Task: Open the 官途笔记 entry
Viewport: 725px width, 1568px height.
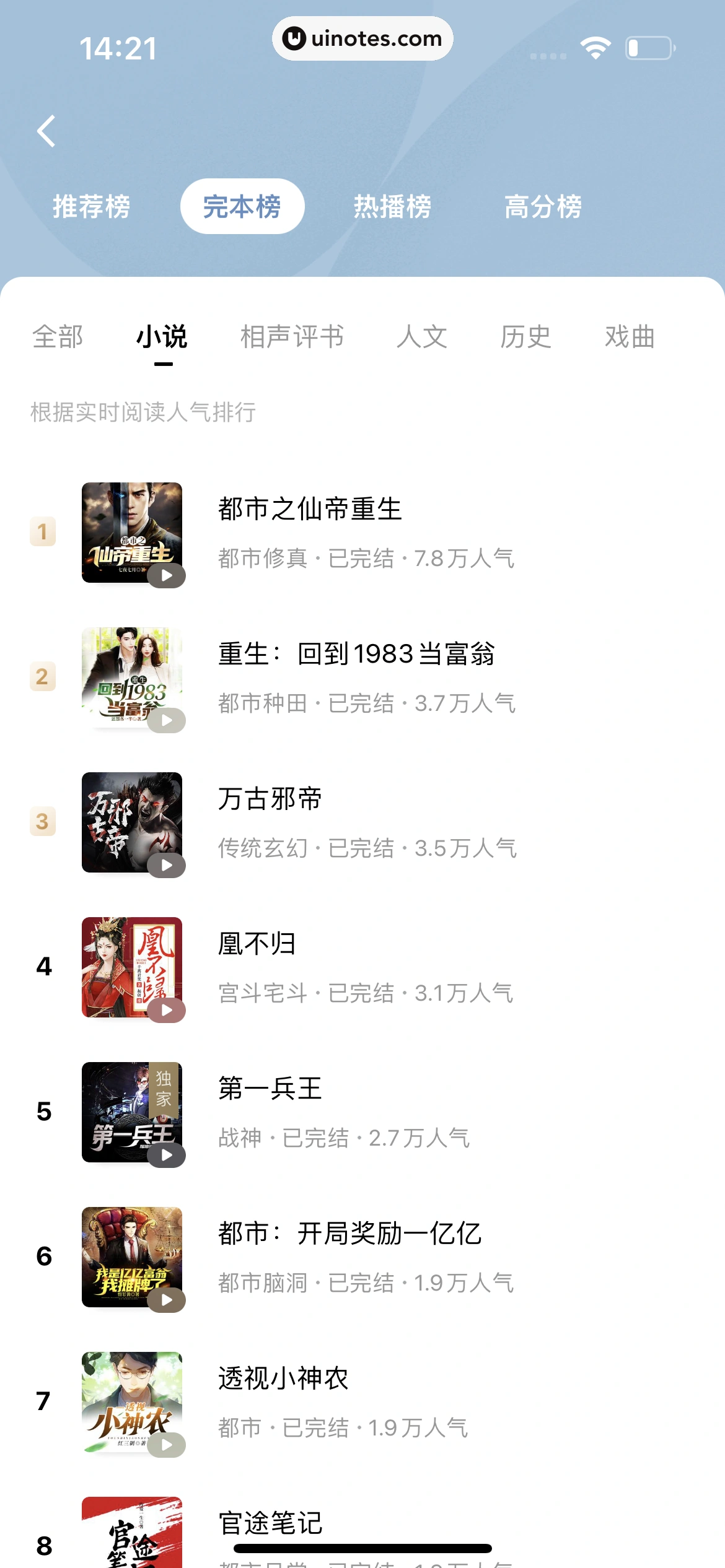Action: (x=271, y=1523)
